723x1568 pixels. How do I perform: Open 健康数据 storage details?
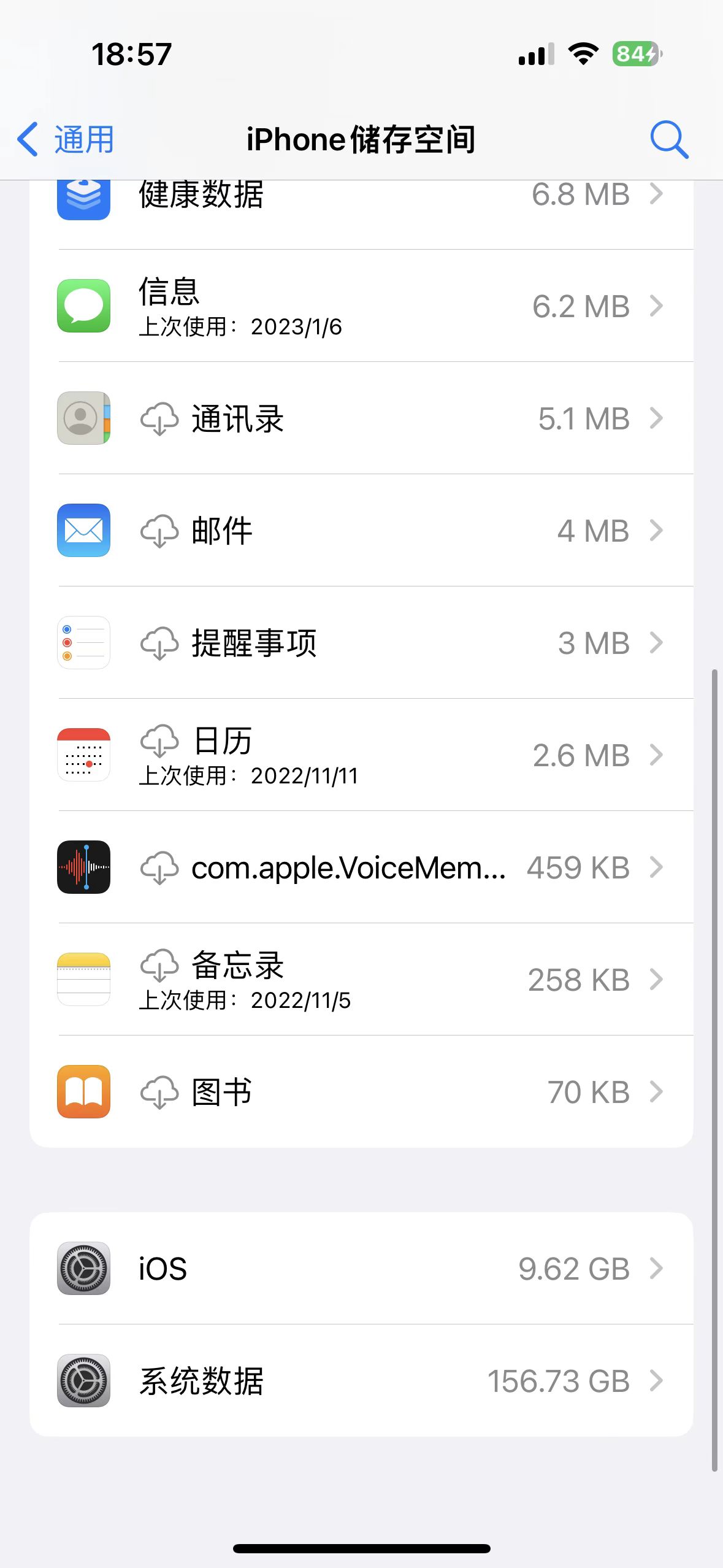pos(361,196)
